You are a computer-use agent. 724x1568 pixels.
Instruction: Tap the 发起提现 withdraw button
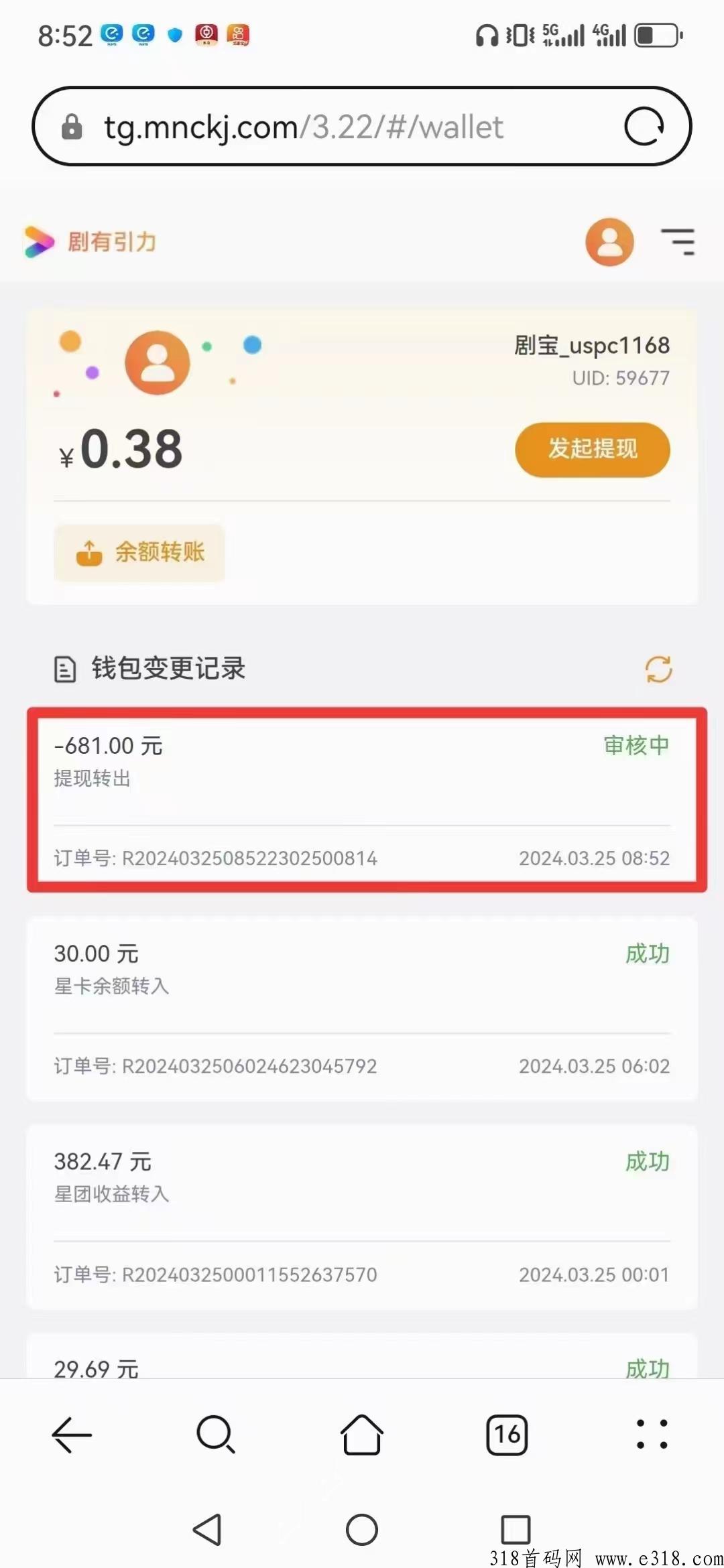tap(592, 450)
